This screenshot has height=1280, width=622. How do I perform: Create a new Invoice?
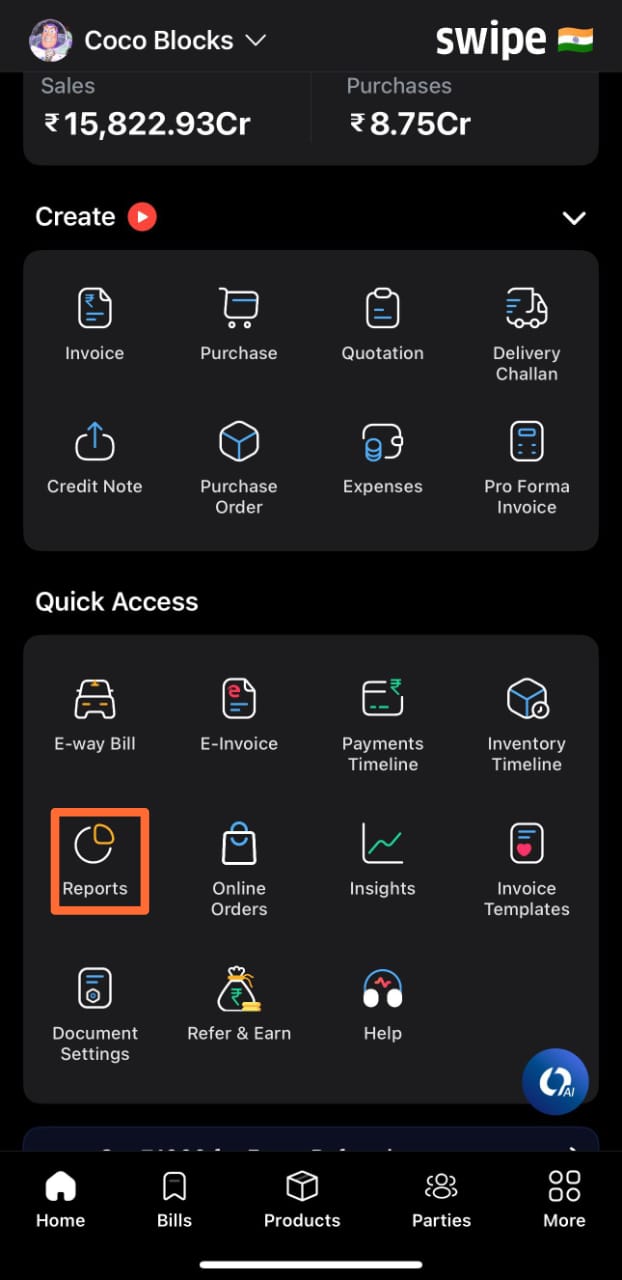95,324
